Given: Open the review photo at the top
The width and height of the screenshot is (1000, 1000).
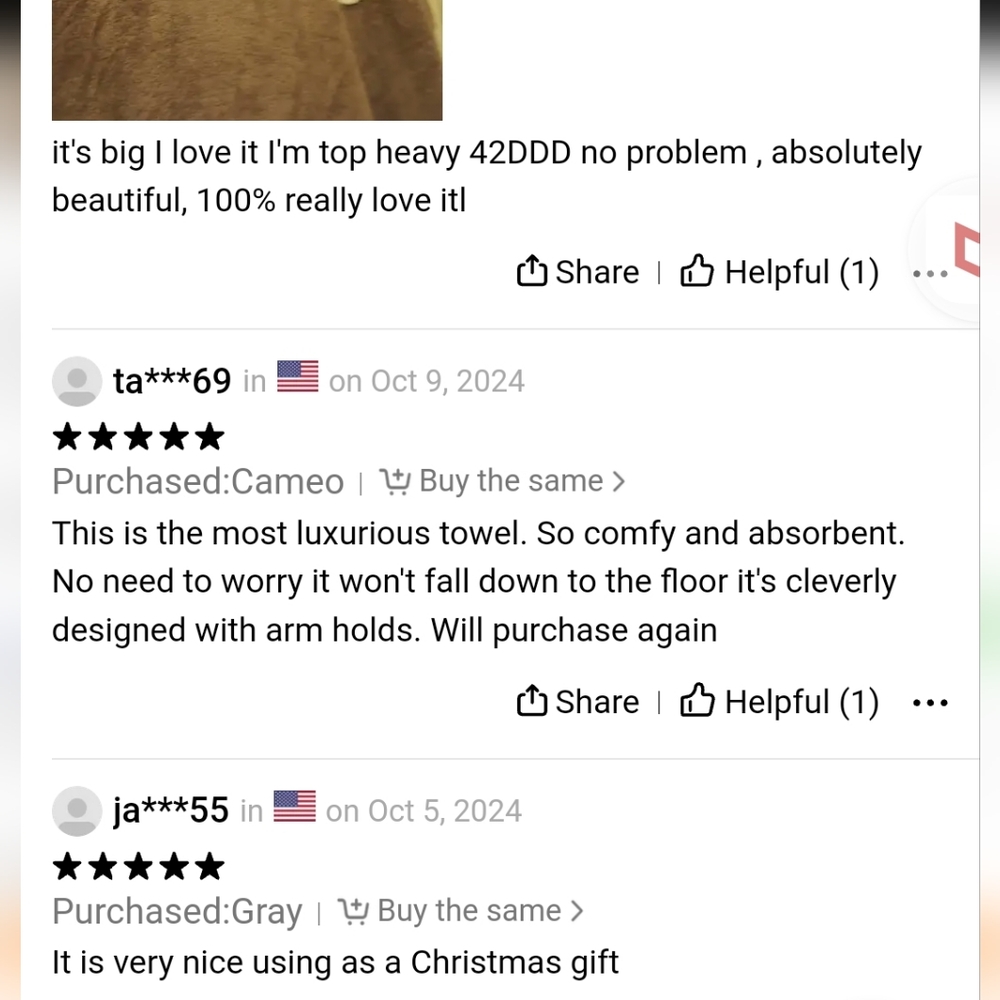Looking at the screenshot, I should point(247,60).
